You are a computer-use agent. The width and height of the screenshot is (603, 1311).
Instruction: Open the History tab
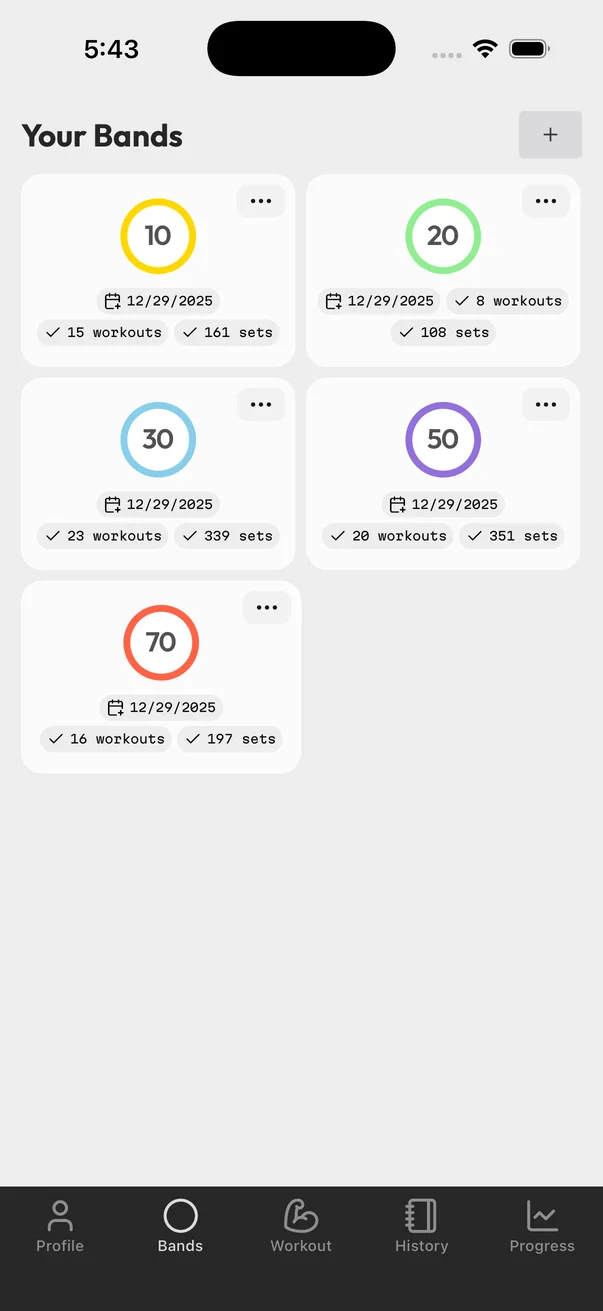click(421, 1227)
